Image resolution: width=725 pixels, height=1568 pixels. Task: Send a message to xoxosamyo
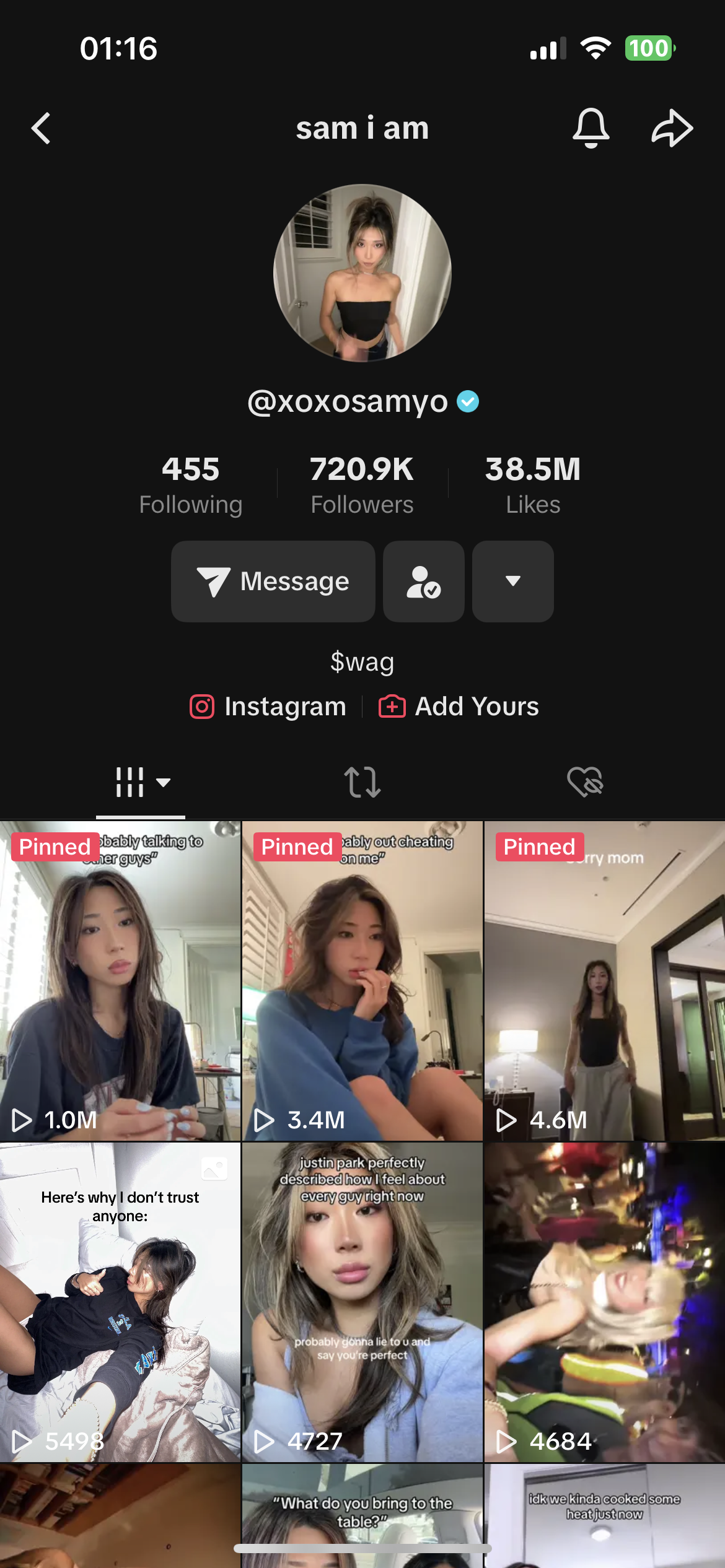point(273,581)
